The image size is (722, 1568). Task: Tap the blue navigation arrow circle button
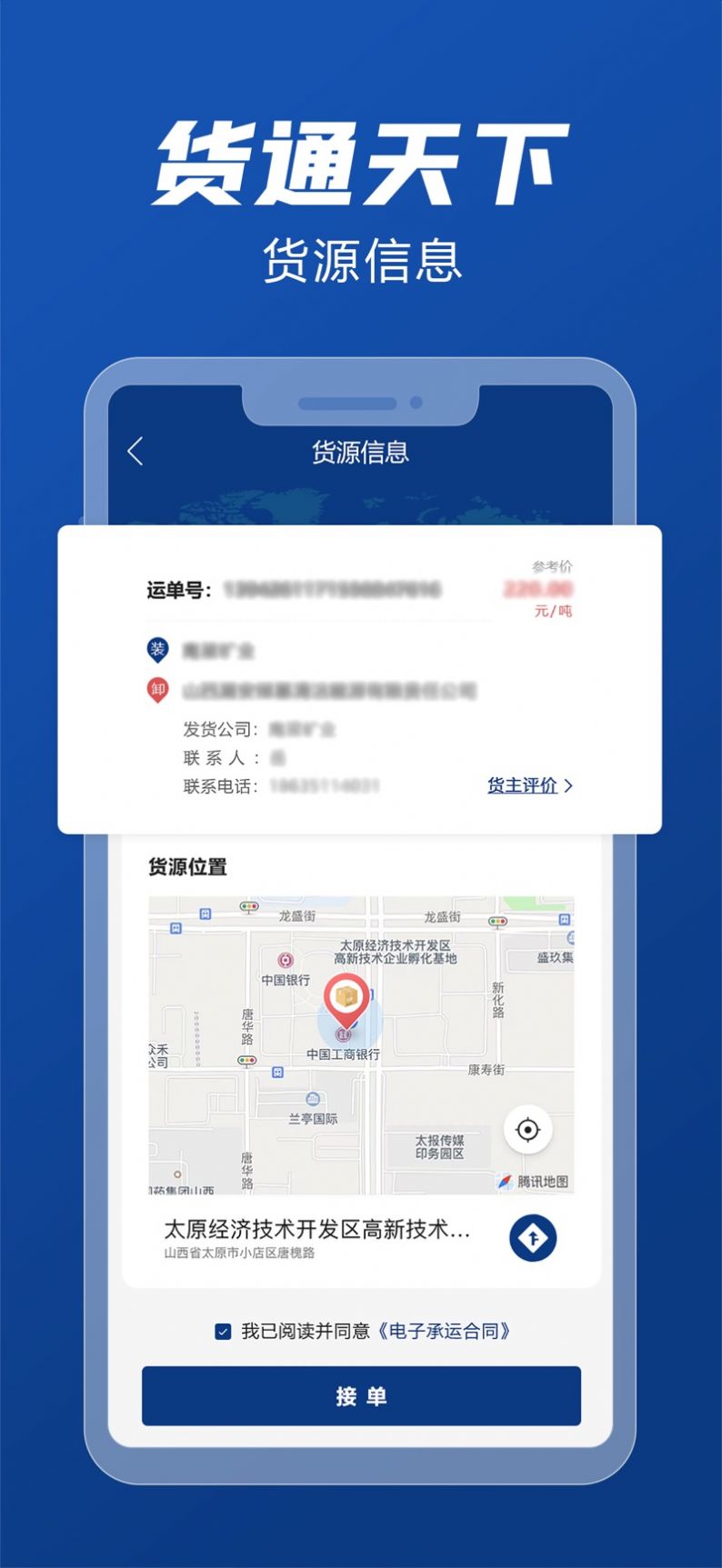(533, 1238)
